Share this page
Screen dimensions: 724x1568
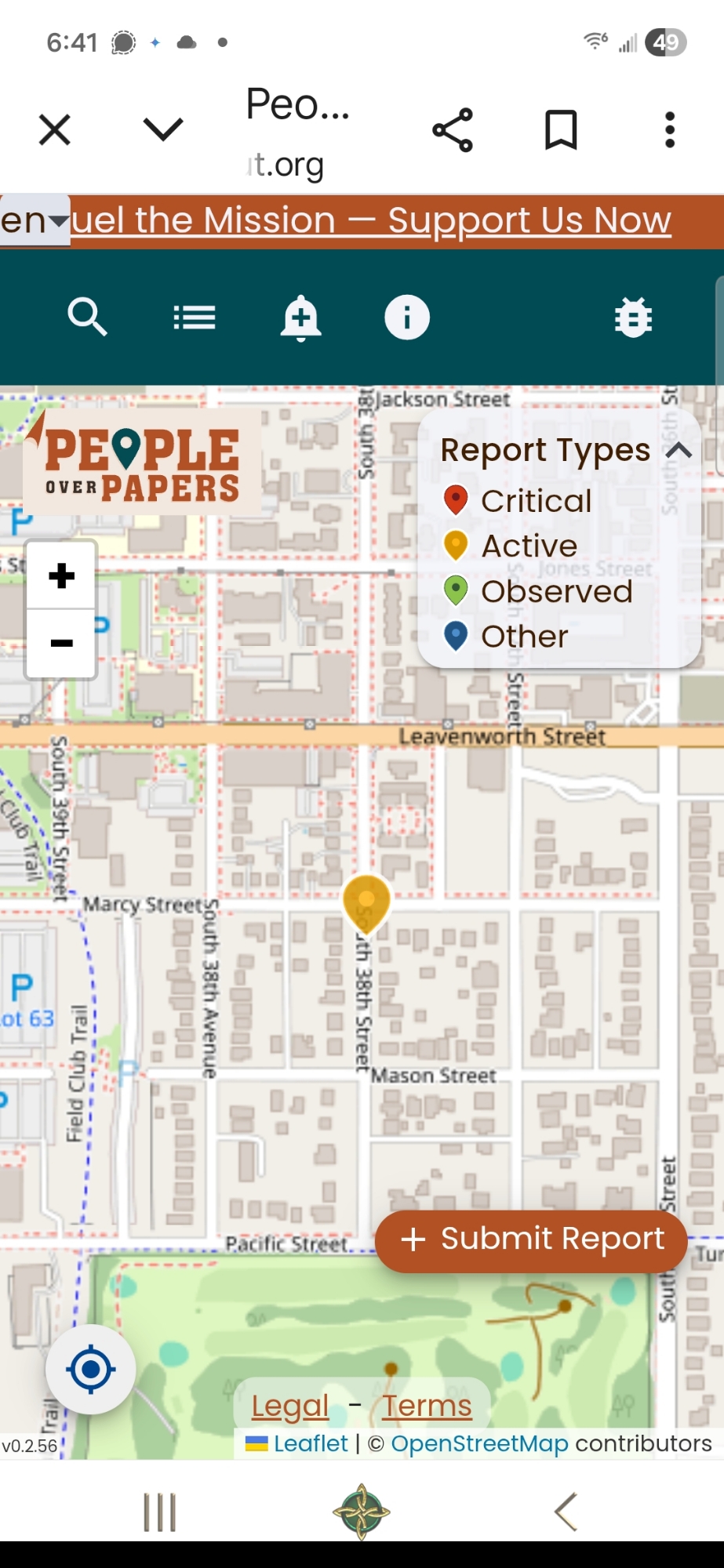(x=453, y=130)
